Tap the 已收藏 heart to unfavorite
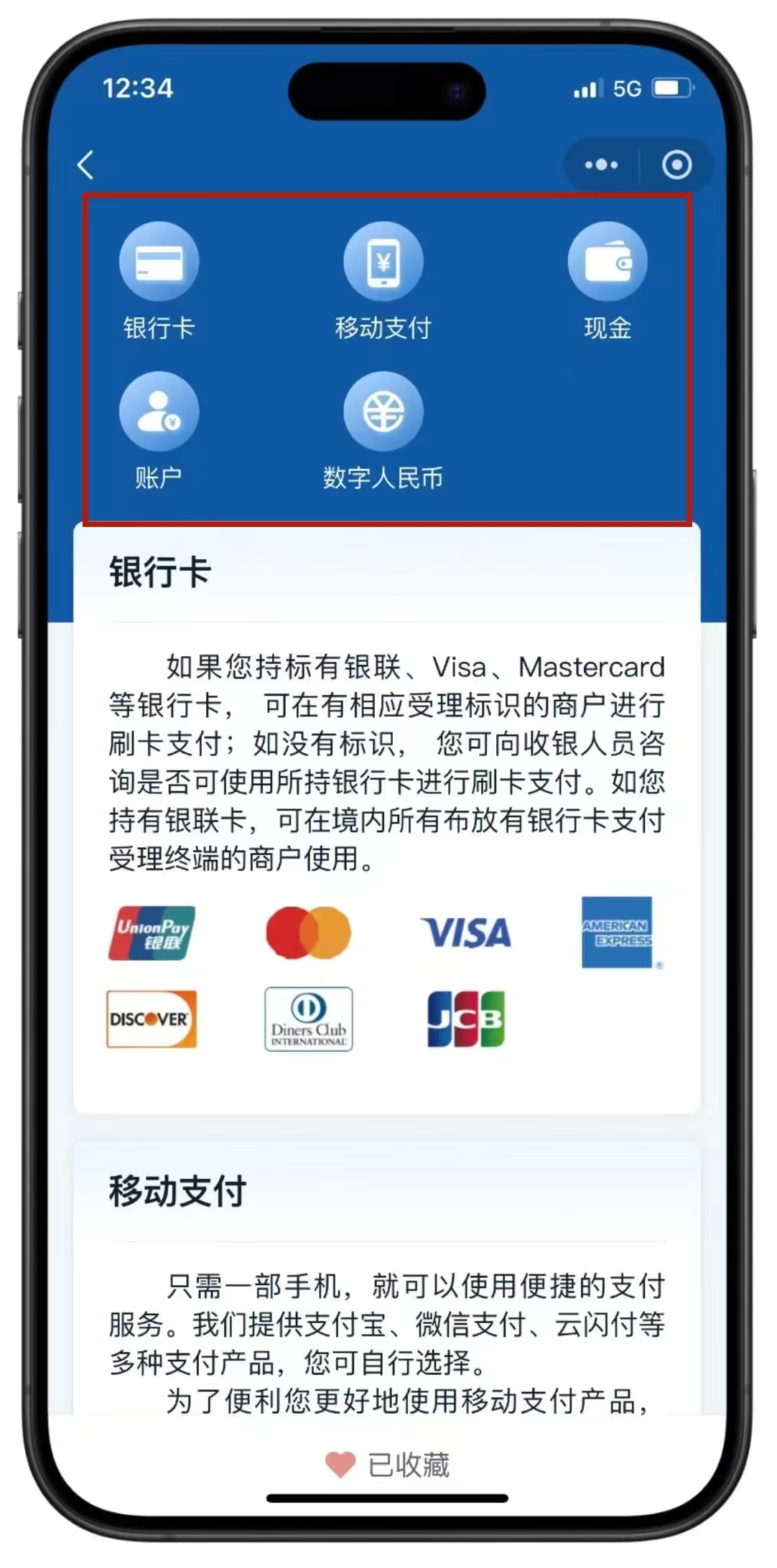The width and height of the screenshot is (777, 1568). (x=340, y=1465)
